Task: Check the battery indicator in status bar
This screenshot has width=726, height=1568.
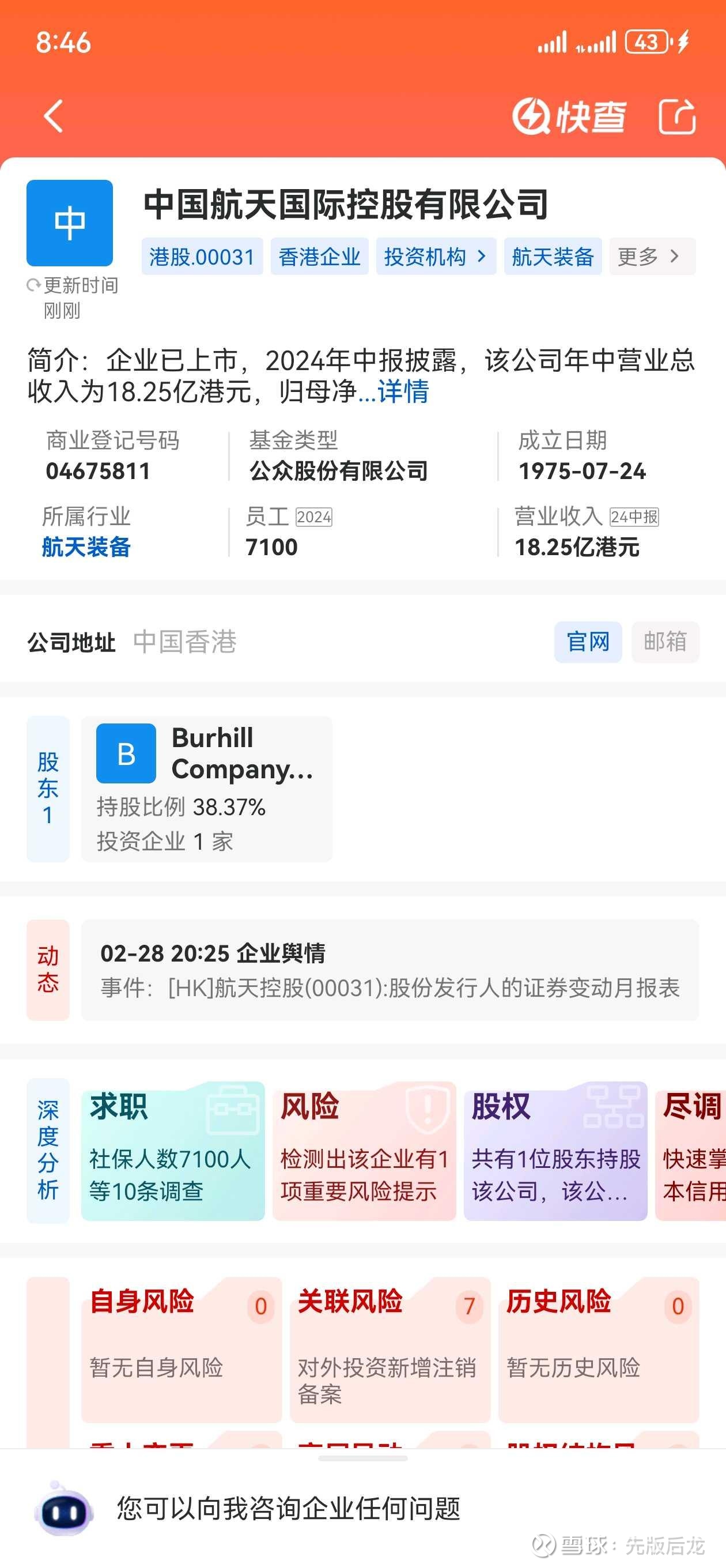Action: (646, 42)
